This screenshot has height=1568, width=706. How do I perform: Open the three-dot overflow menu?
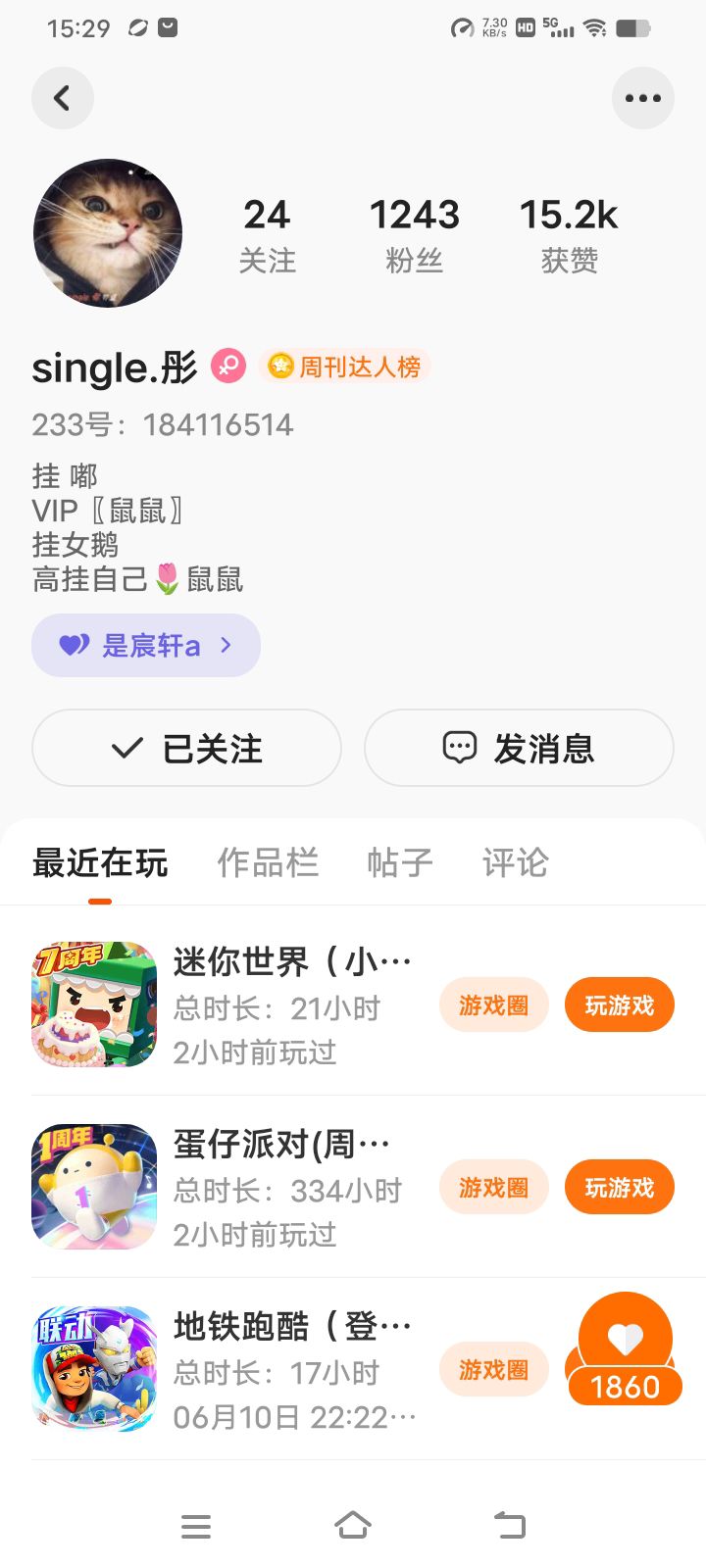[x=642, y=98]
